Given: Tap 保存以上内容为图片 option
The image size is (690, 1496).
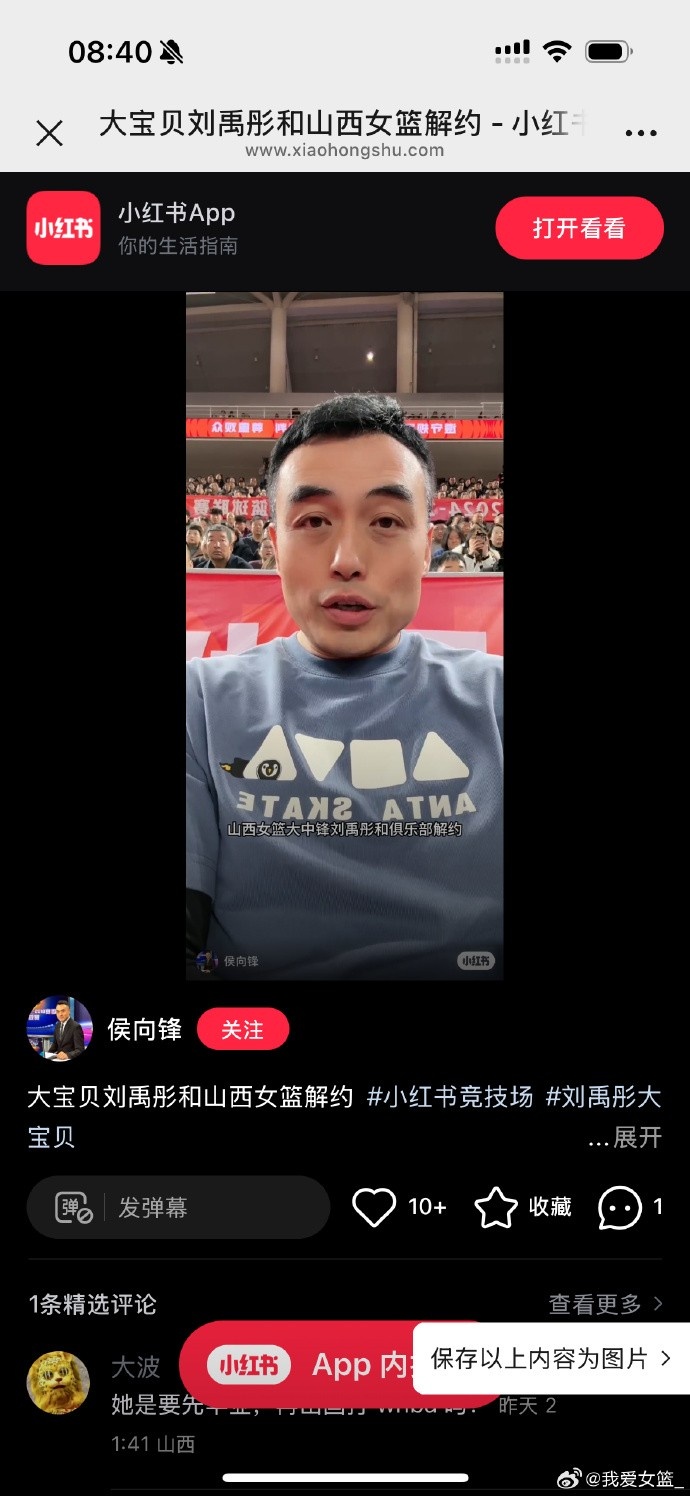Looking at the screenshot, I should (550, 1358).
